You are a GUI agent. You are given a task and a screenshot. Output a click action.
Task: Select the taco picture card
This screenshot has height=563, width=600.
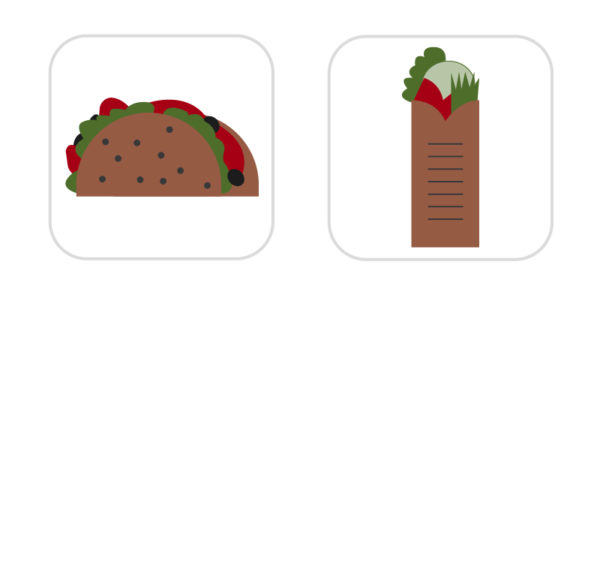[x=161, y=148]
